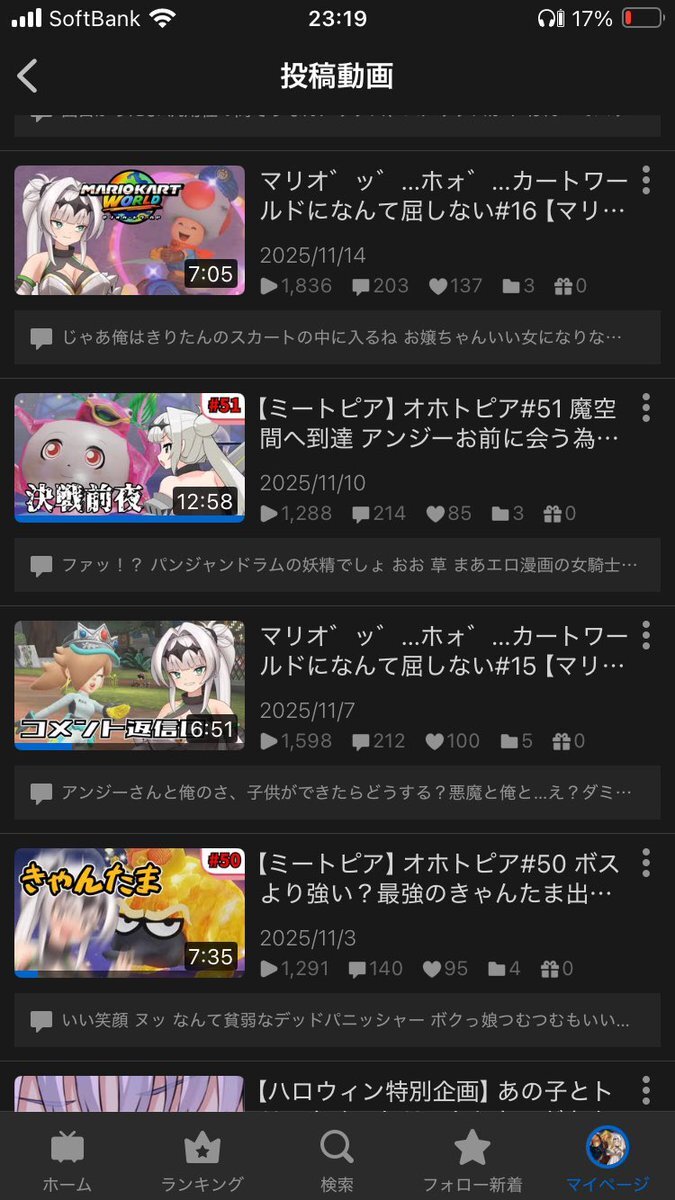Open overflow menu for オホトピア#50 video
The width and height of the screenshot is (675, 1200).
[646, 863]
